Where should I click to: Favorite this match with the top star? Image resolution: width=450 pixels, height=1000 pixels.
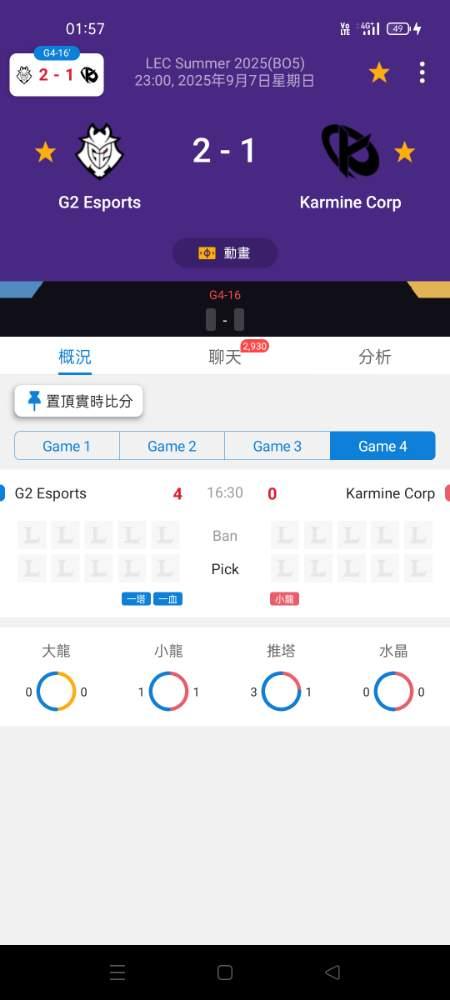click(379, 73)
